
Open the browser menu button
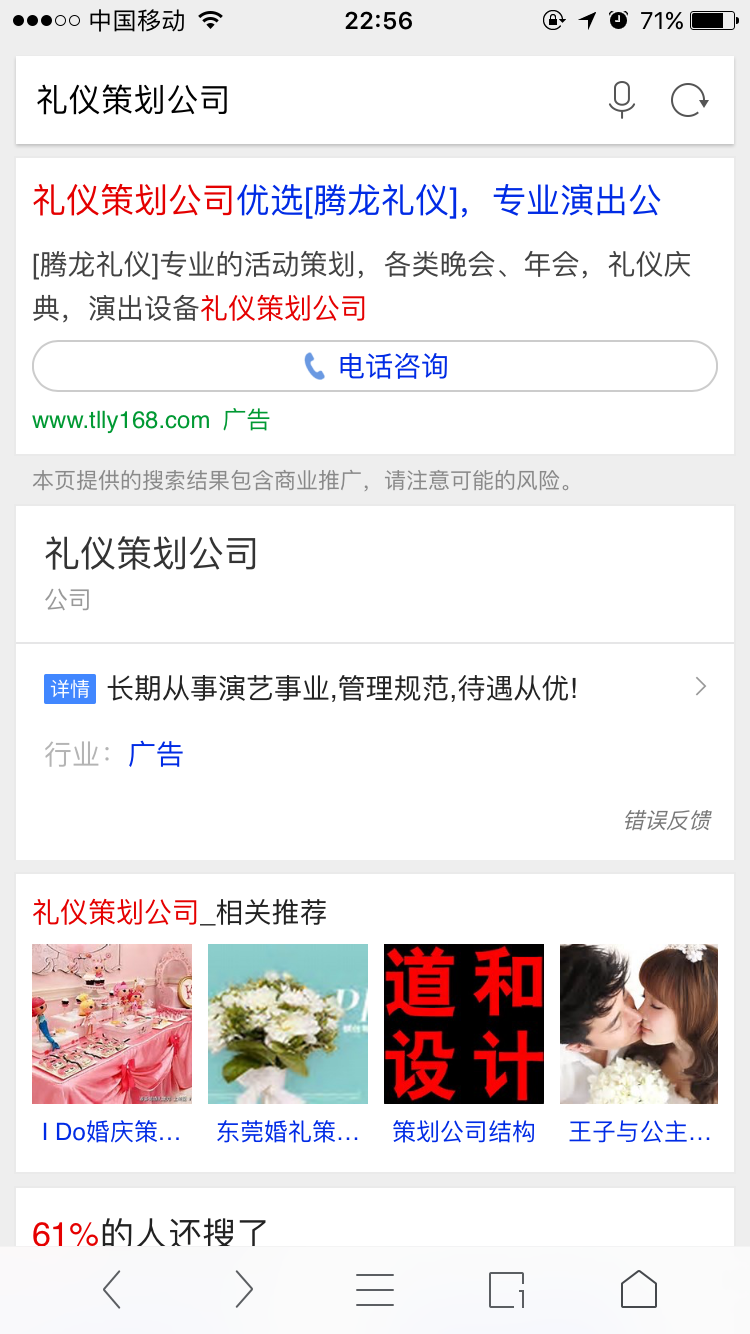point(375,1290)
